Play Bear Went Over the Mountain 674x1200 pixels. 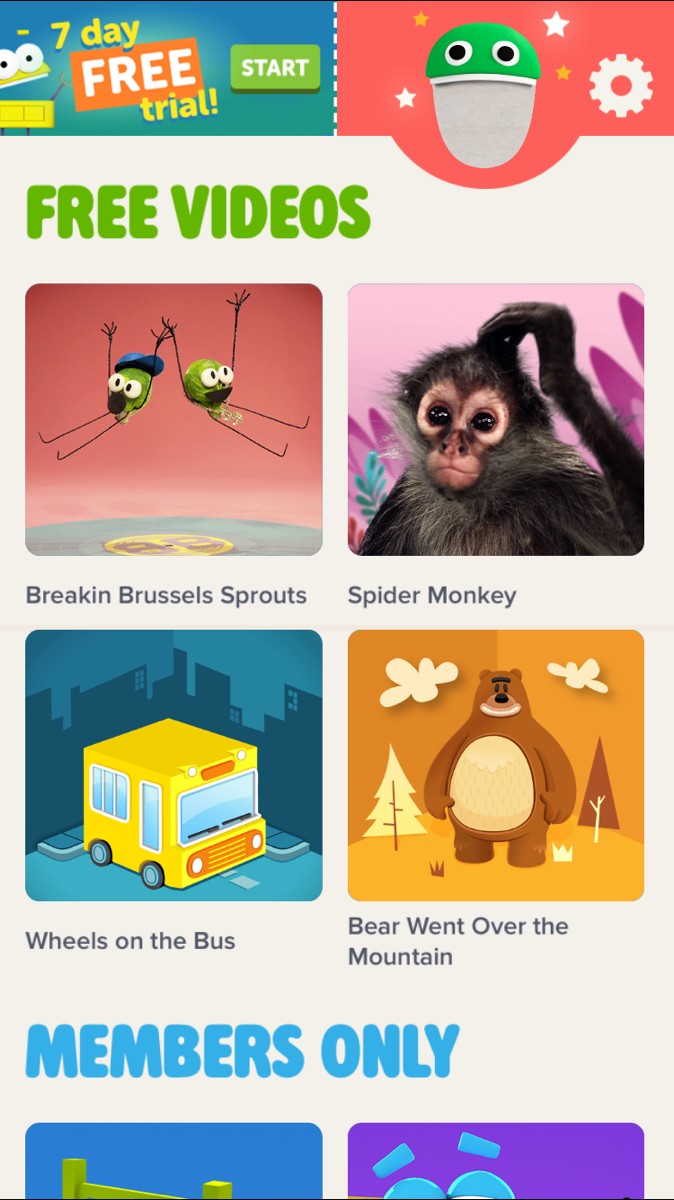(x=496, y=765)
